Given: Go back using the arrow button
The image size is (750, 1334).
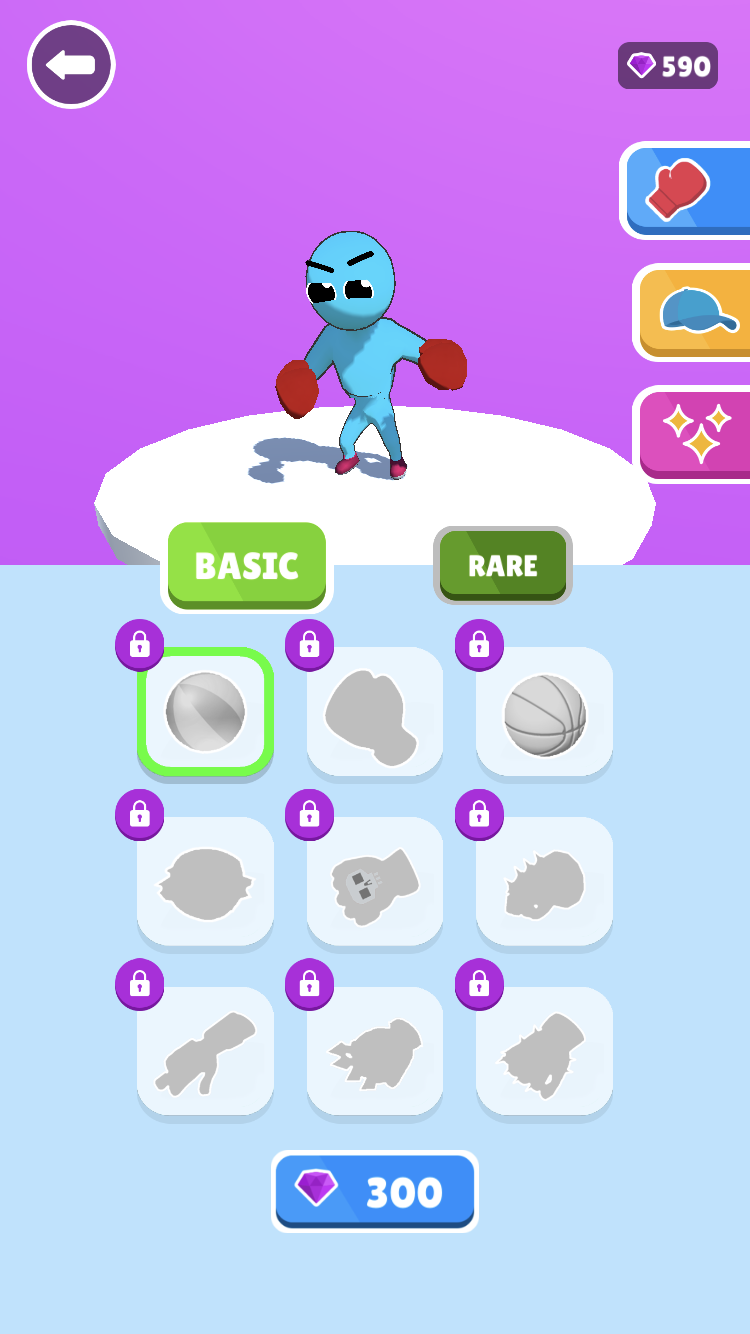Looking at the screenshot, I should (71, 65).
